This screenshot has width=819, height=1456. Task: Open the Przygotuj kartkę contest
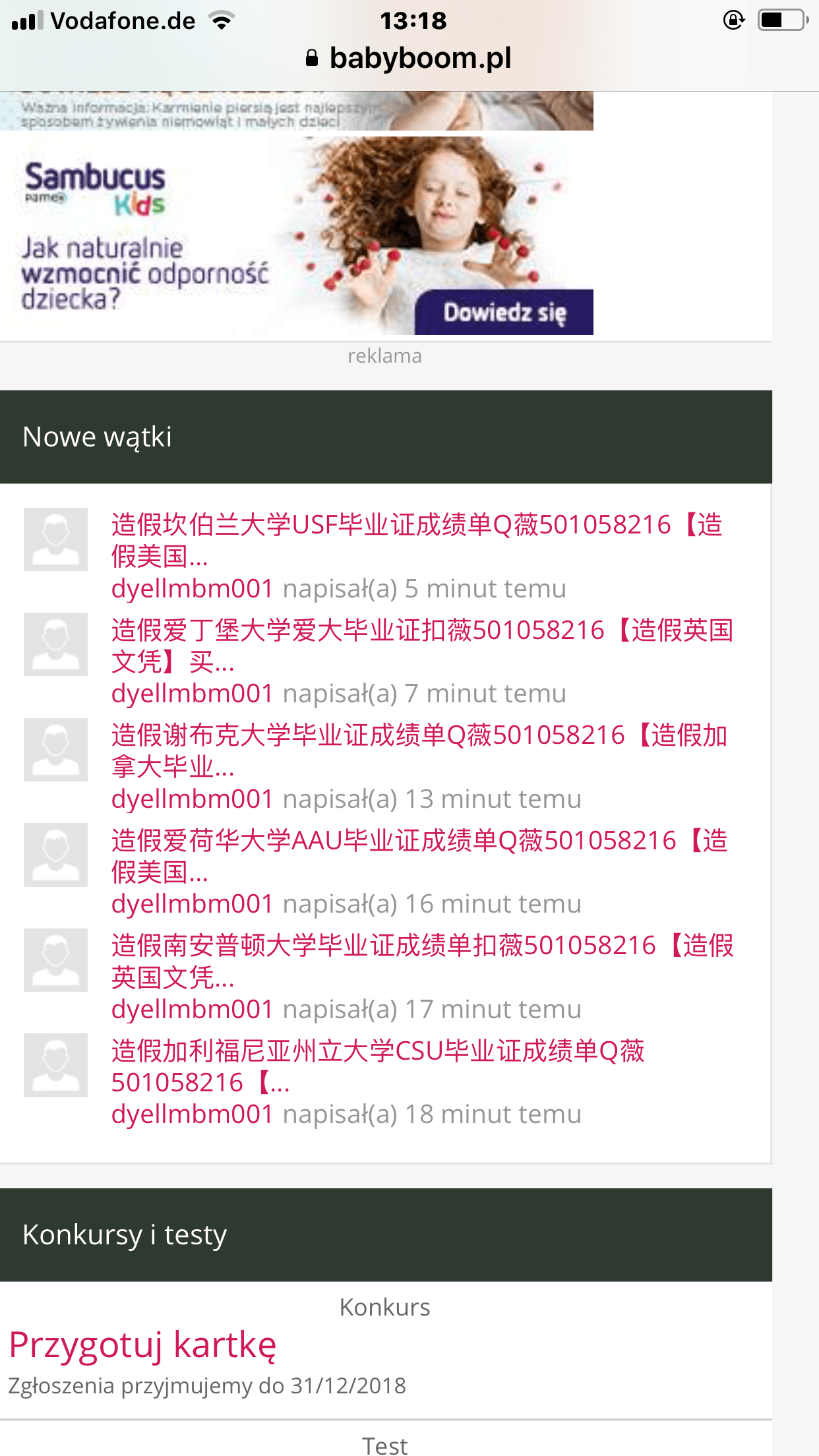click(x=142, y=1345)
